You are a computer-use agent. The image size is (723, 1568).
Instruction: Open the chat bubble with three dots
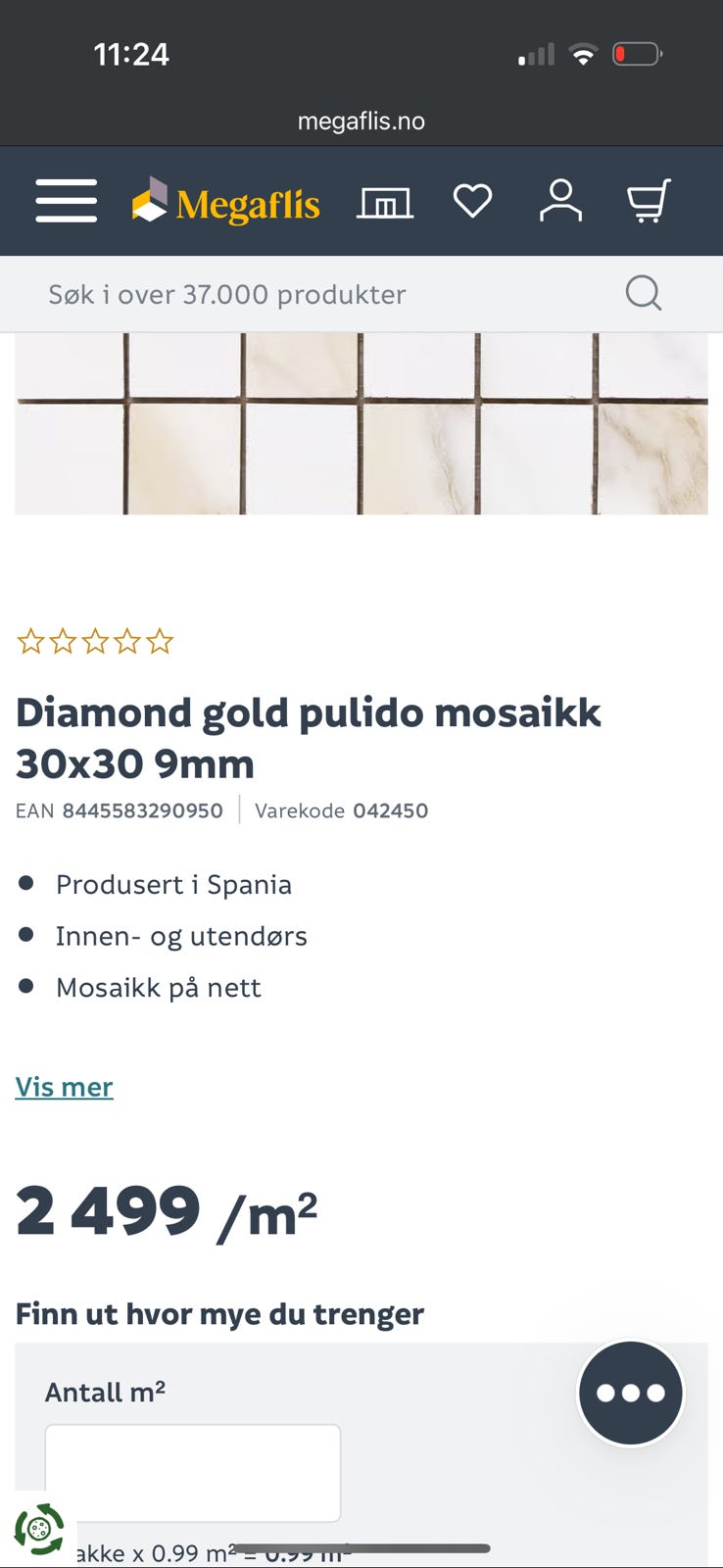click(x=630, y=1394)
